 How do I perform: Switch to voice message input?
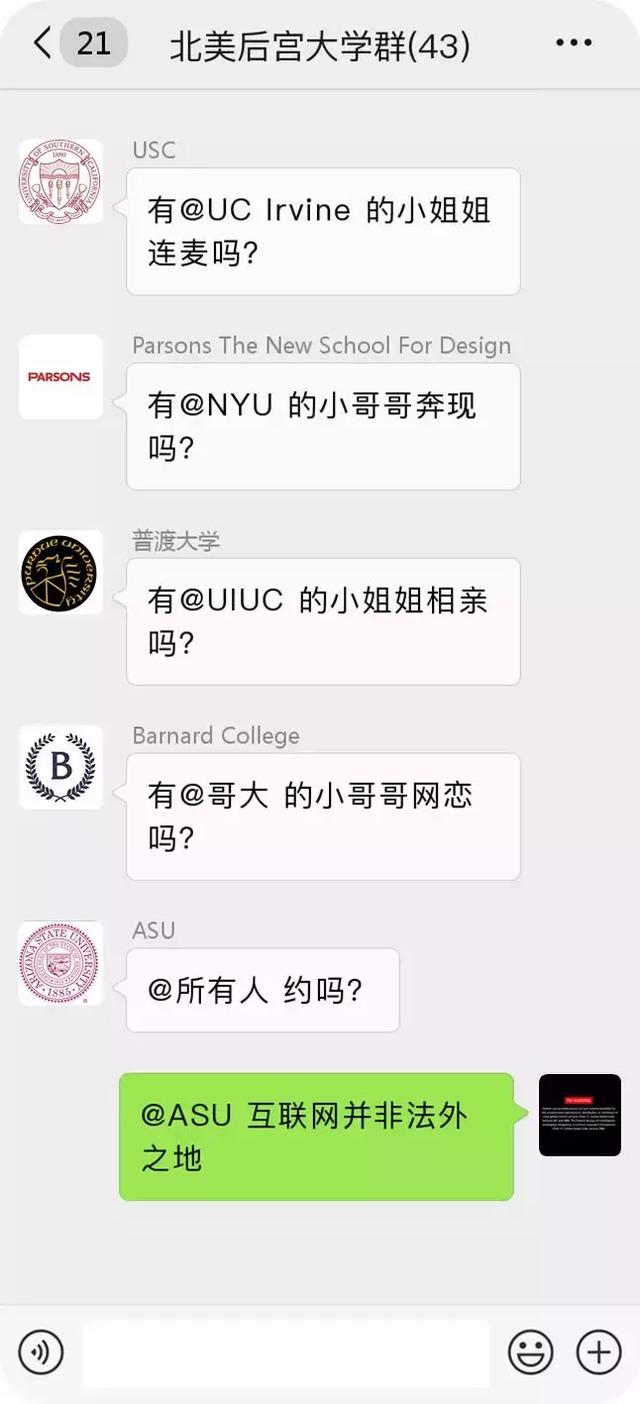tap(41, 1353)
